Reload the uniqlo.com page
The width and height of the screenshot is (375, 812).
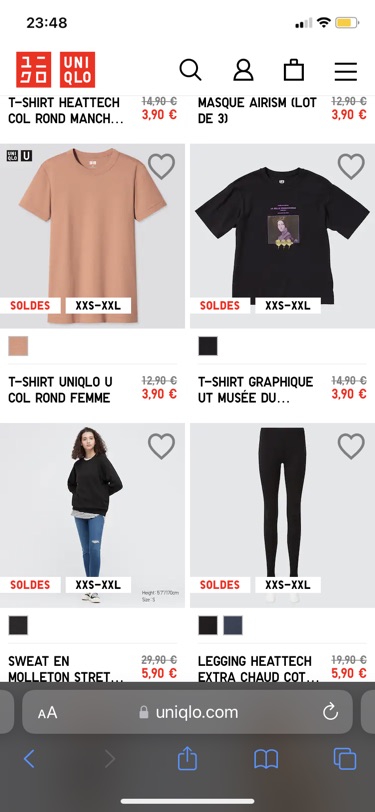pyautogui.click(x=330, y=712)
